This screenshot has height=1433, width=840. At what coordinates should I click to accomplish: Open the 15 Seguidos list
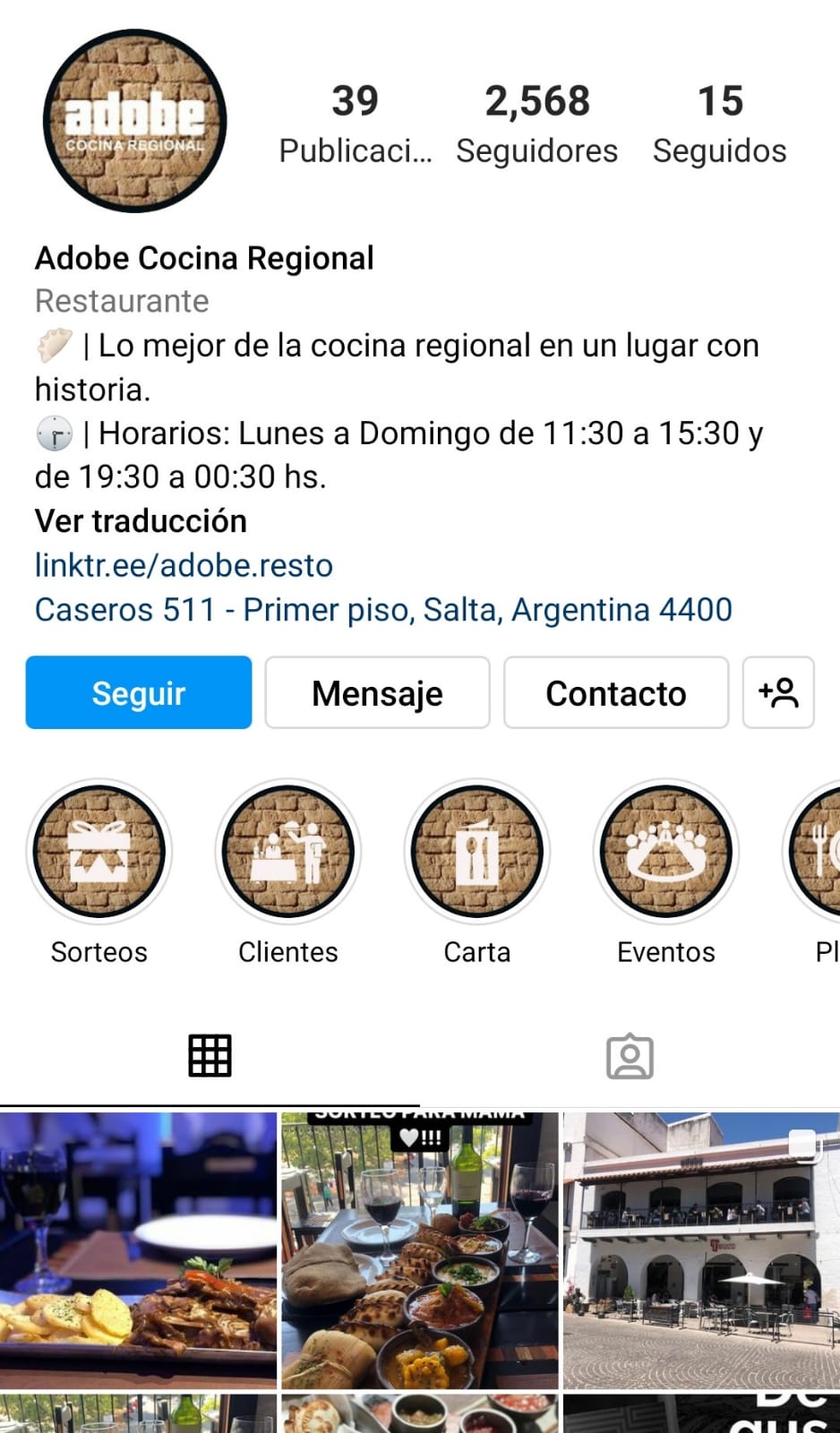(719, 124)
